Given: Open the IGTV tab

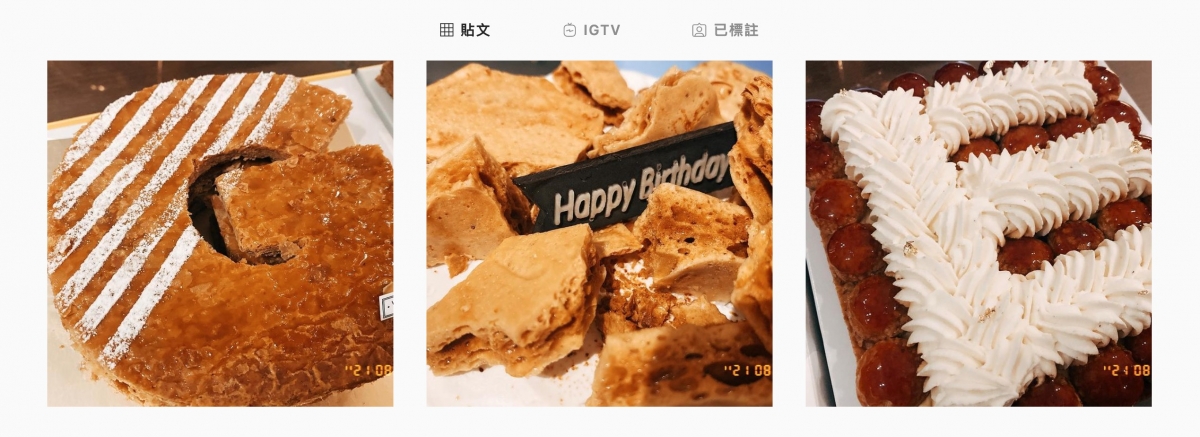Looking at the screenshot, I should [592, 30].
